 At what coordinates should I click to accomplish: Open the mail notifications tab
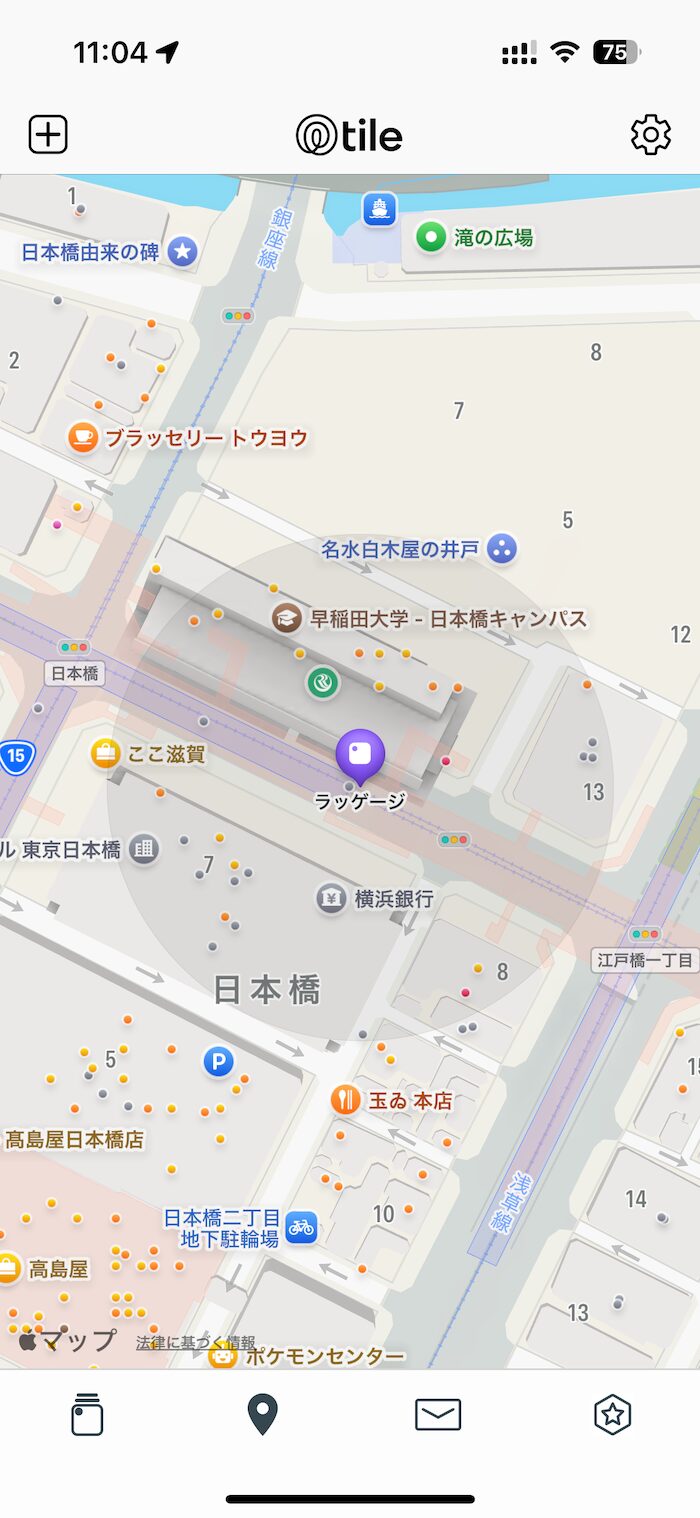438,1414
